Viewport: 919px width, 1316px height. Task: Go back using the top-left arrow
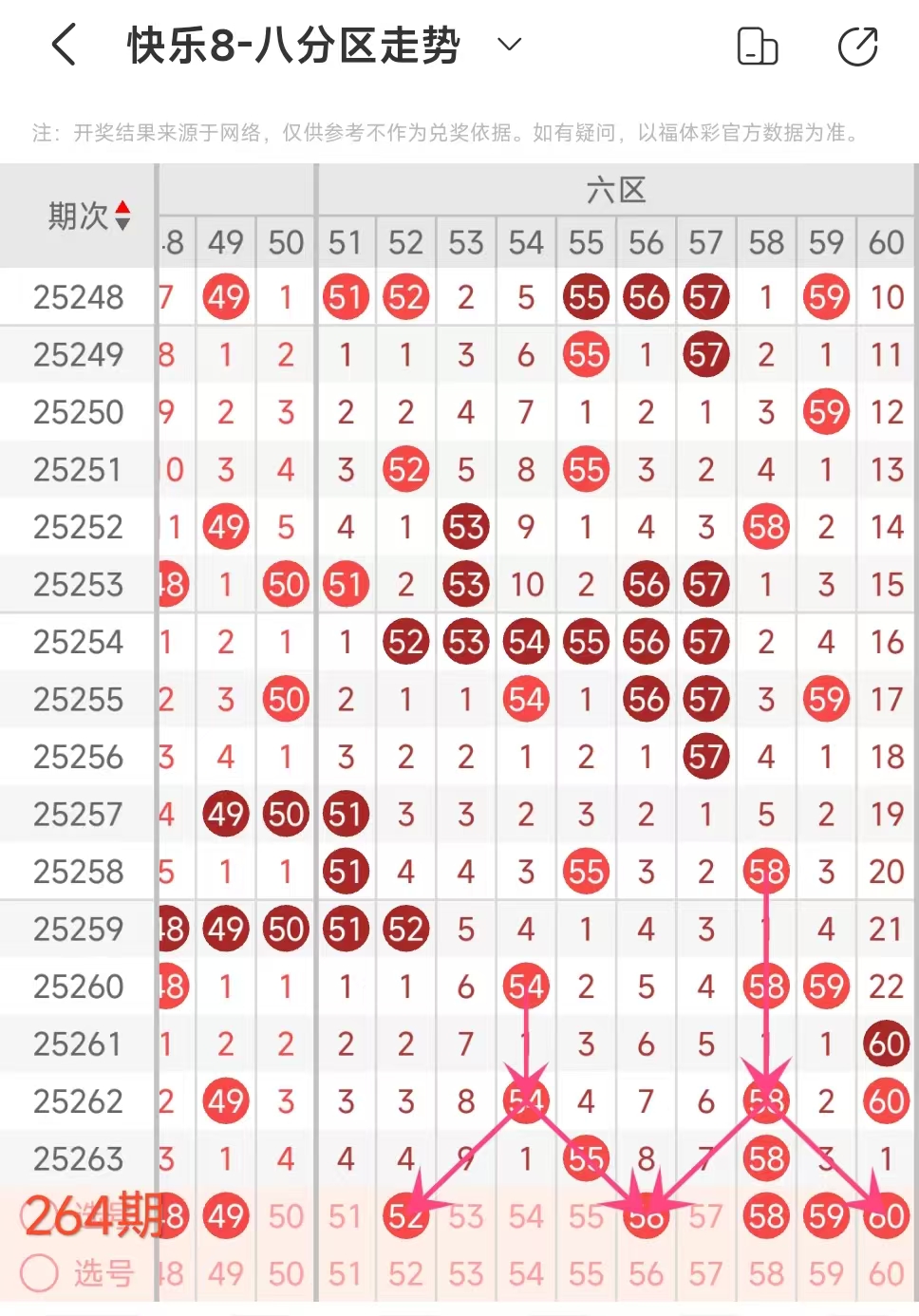coord(64,45)
